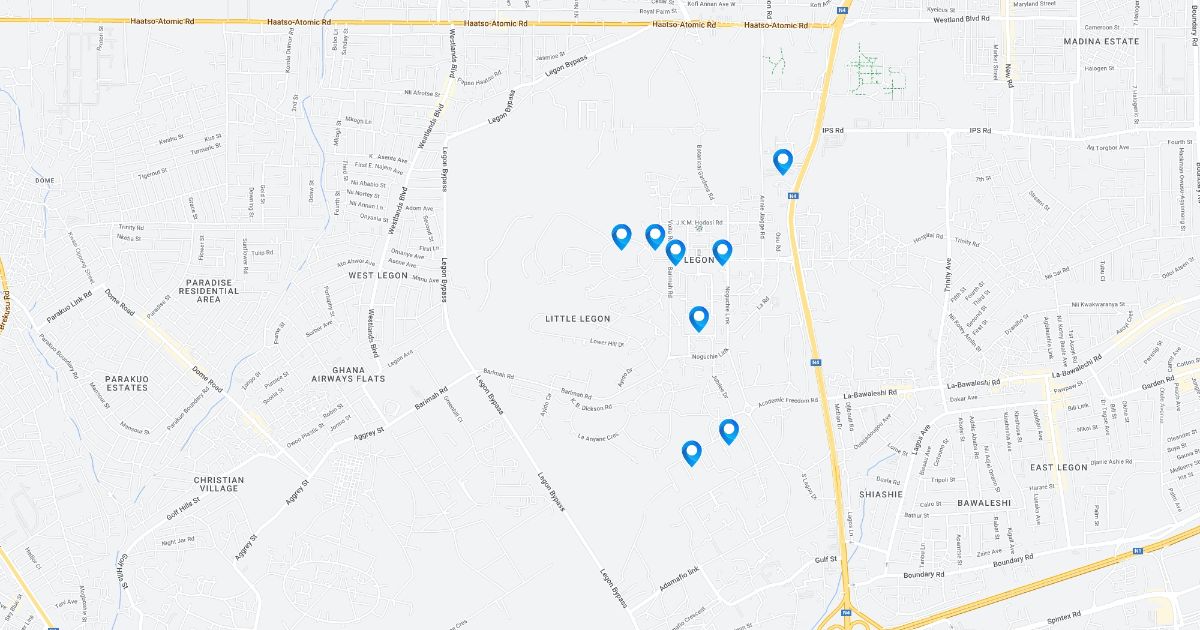Select the westernmost pin above Little Legon
This screenshot has width=1200, height=630.
621,236
